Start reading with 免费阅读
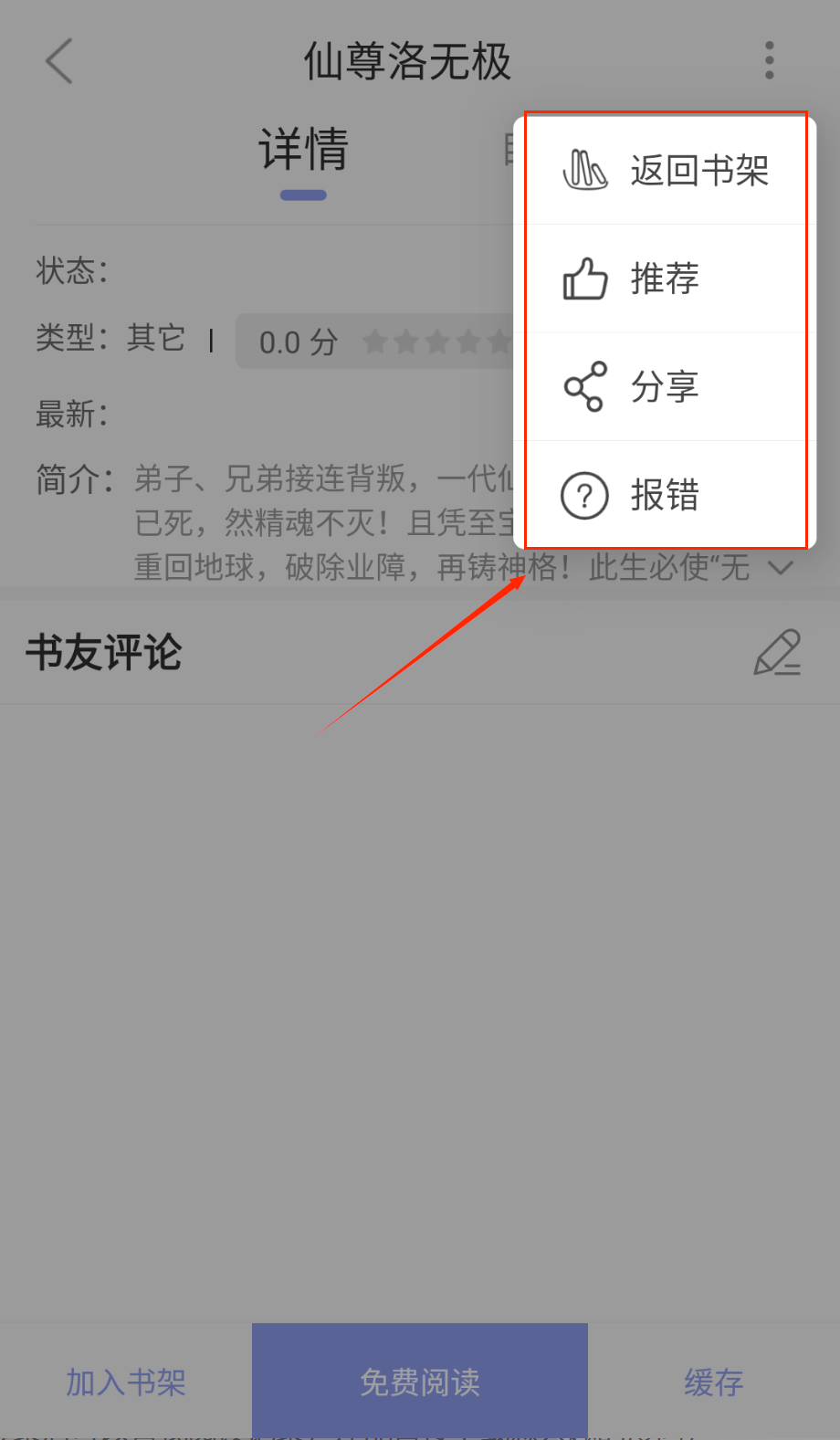The width and height of the screenshot is (840, 1440). click(420, 1382)
